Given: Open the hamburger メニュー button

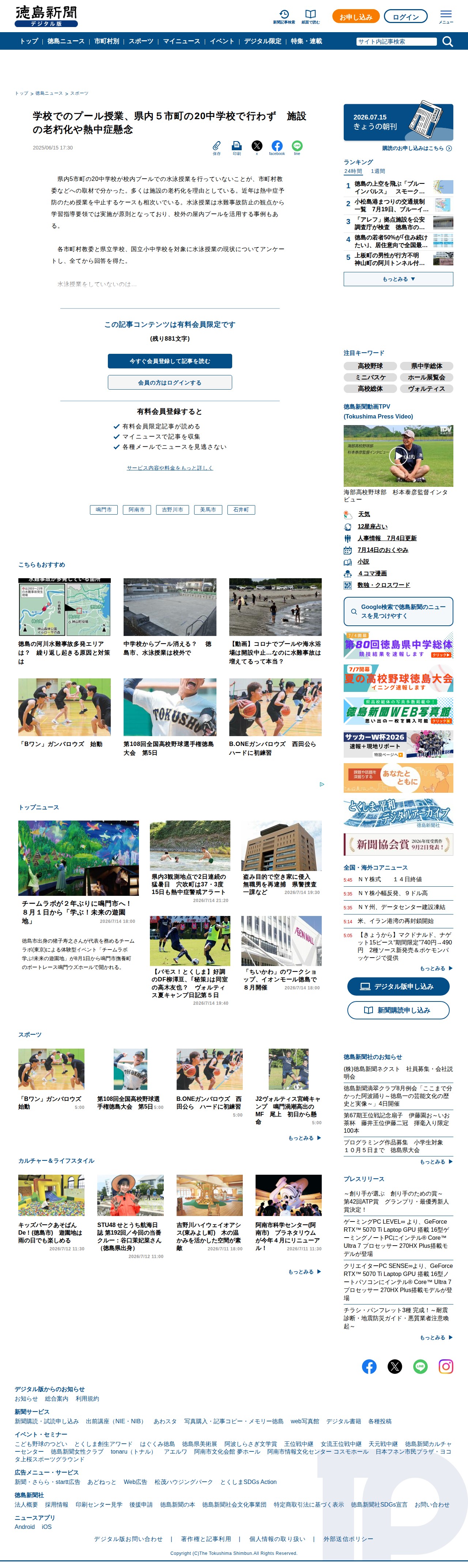Looking at the screenshot, I should 445,16.
